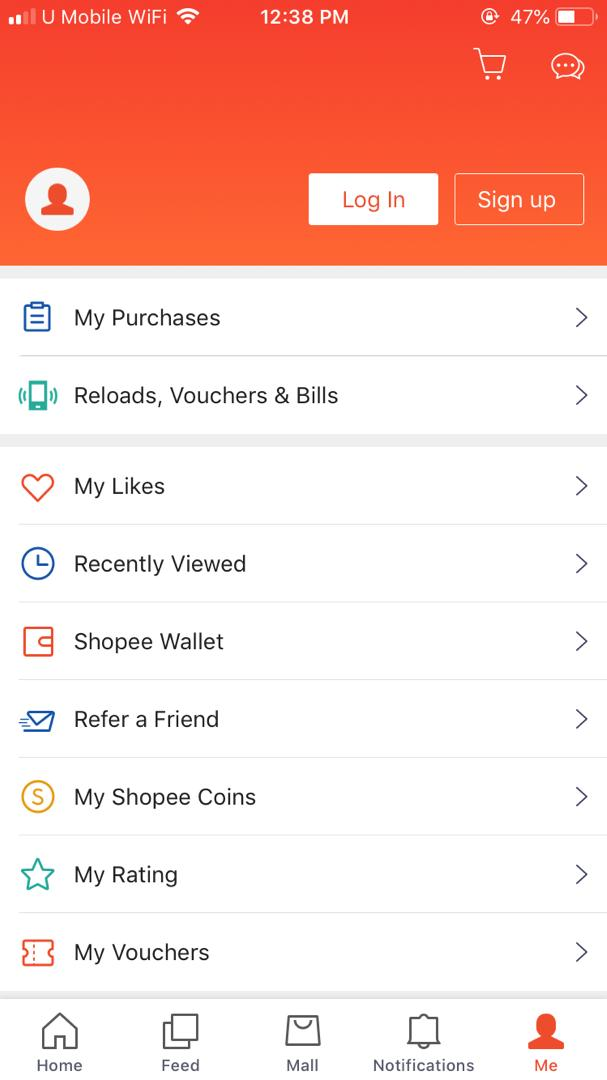Image resolution: width=607 pixels, height=1080 pixels.
Task: Open Reloads, Vouchers & Bills
Action: point(303,395)
